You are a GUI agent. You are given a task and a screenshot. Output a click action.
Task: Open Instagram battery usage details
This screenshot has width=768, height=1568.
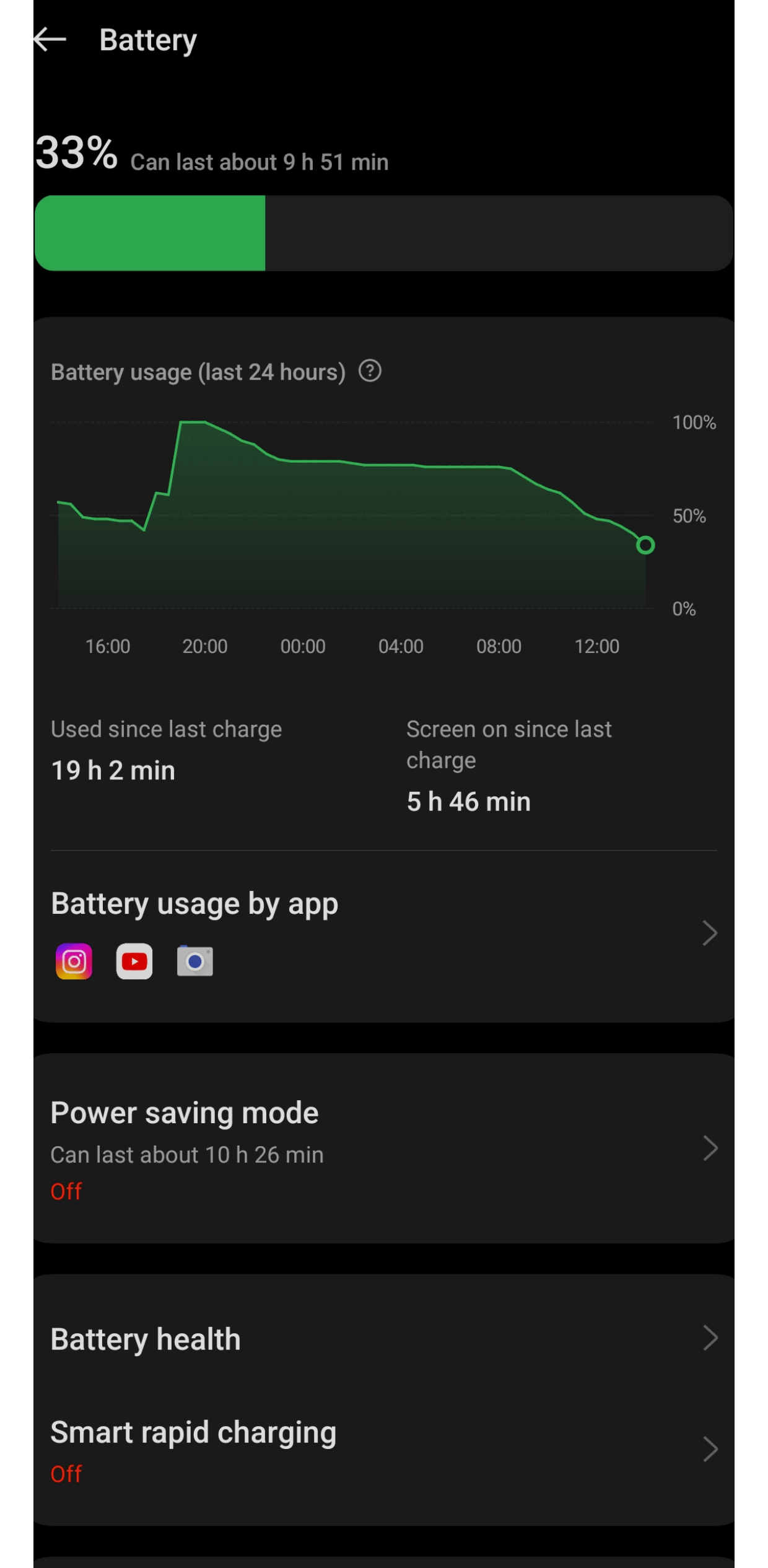coord(73,961)
